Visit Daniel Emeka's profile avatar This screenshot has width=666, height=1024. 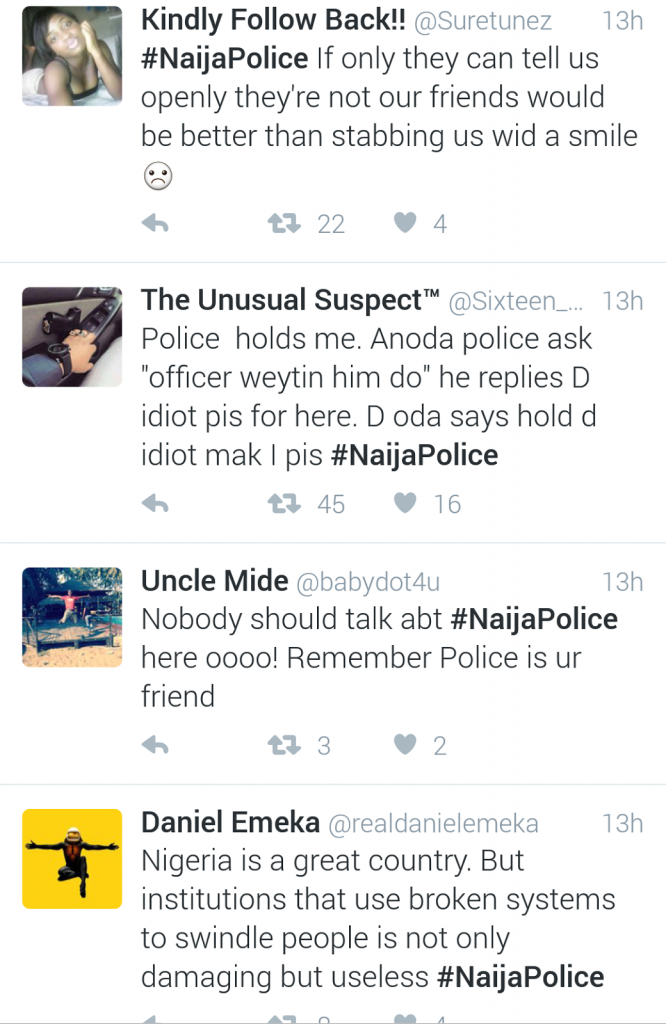coord(72,859)
